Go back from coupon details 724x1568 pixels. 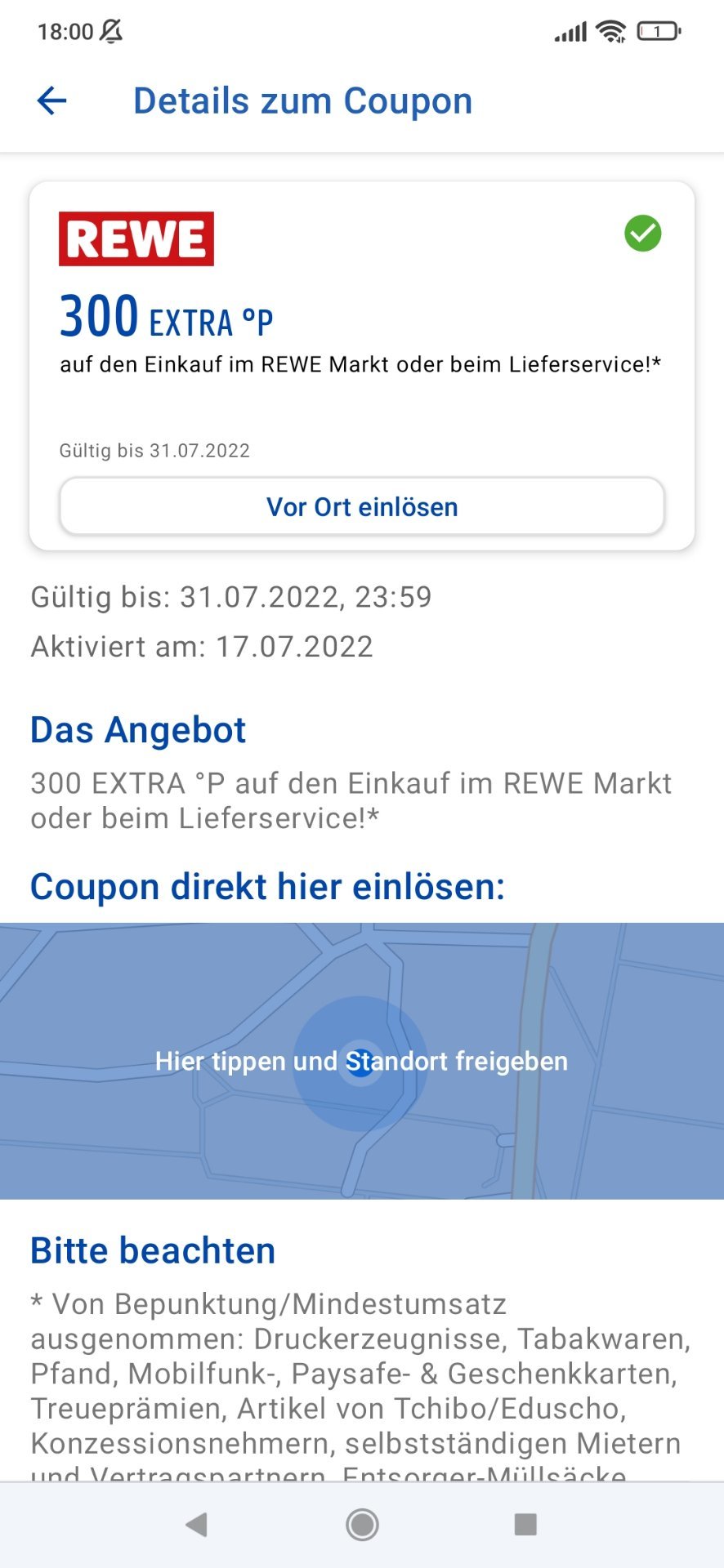51,101
